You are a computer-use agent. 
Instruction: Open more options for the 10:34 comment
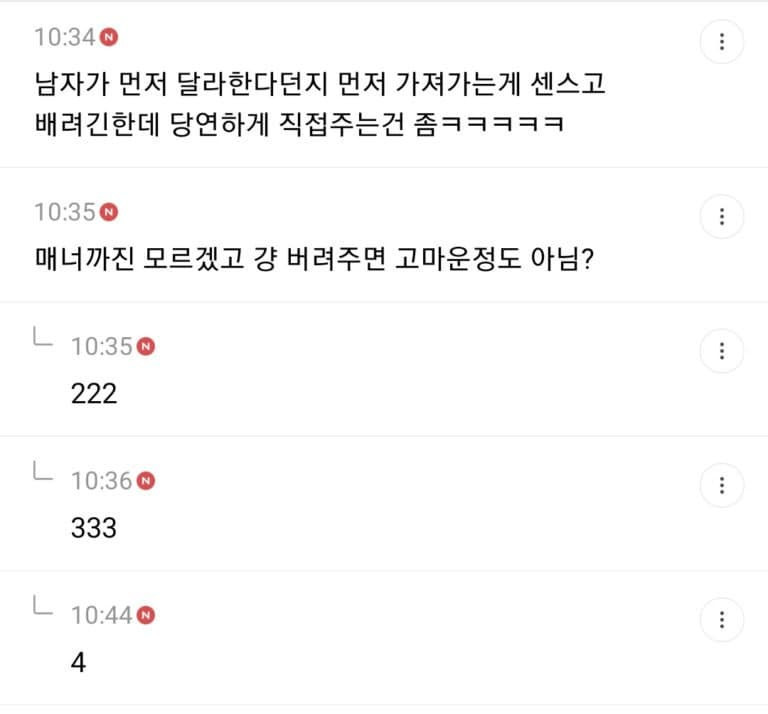click(x=722, y=42)
